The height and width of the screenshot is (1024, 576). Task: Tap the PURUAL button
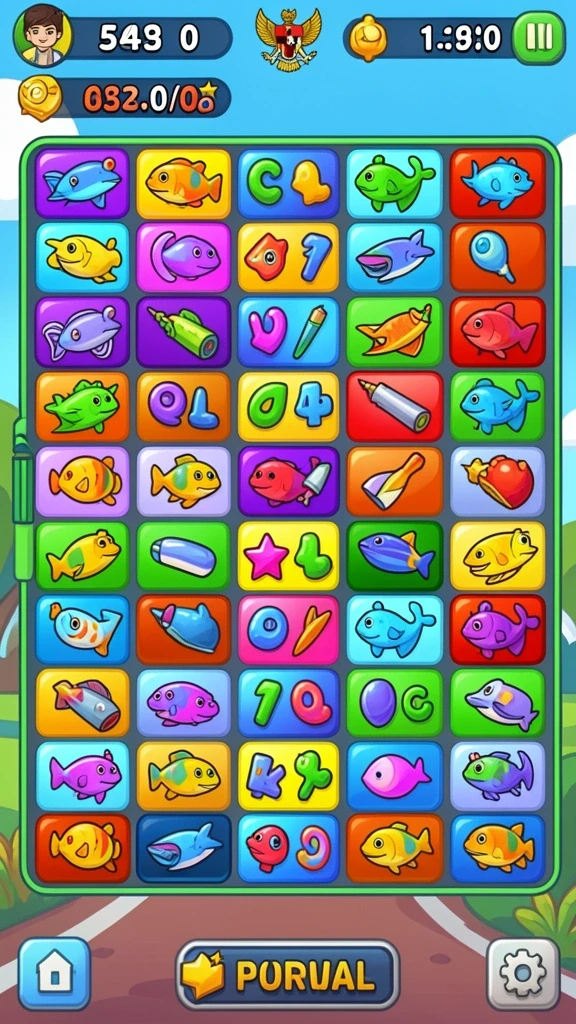tap(287, 976)
